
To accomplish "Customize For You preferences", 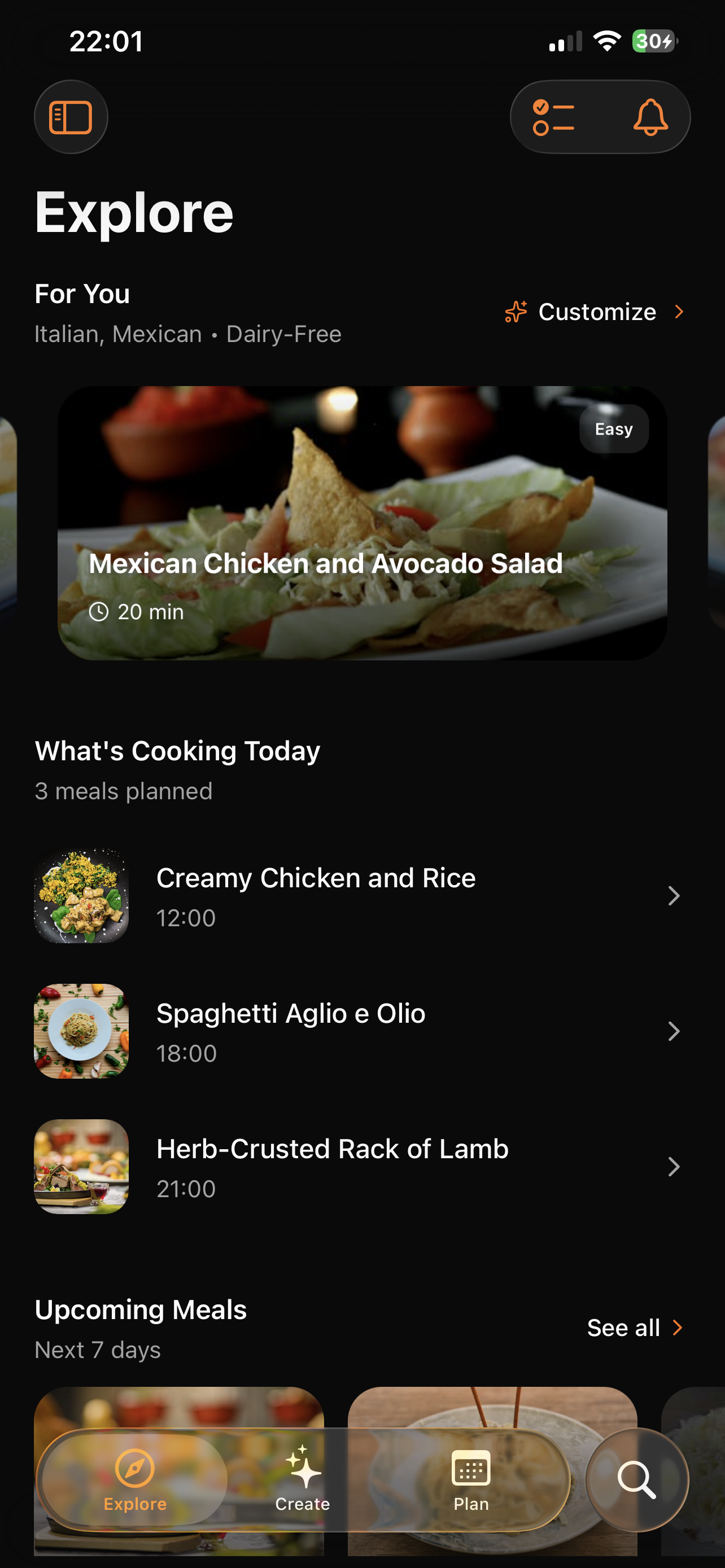I will (596, 312).
